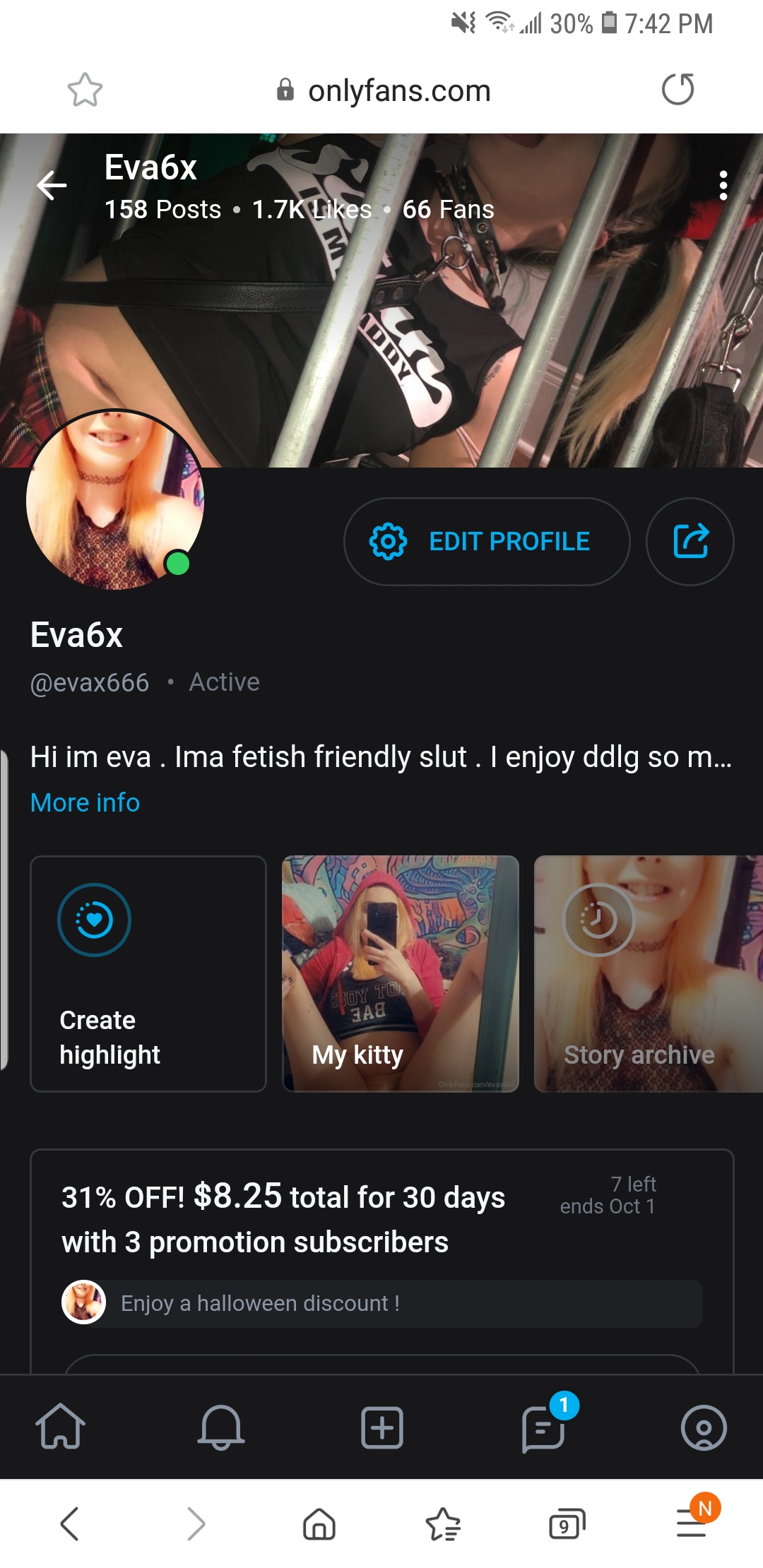Image resolution: width=763 pixels, height=1568 pixels.
Task: Open the Story archive tile
Action: point(649,974)
